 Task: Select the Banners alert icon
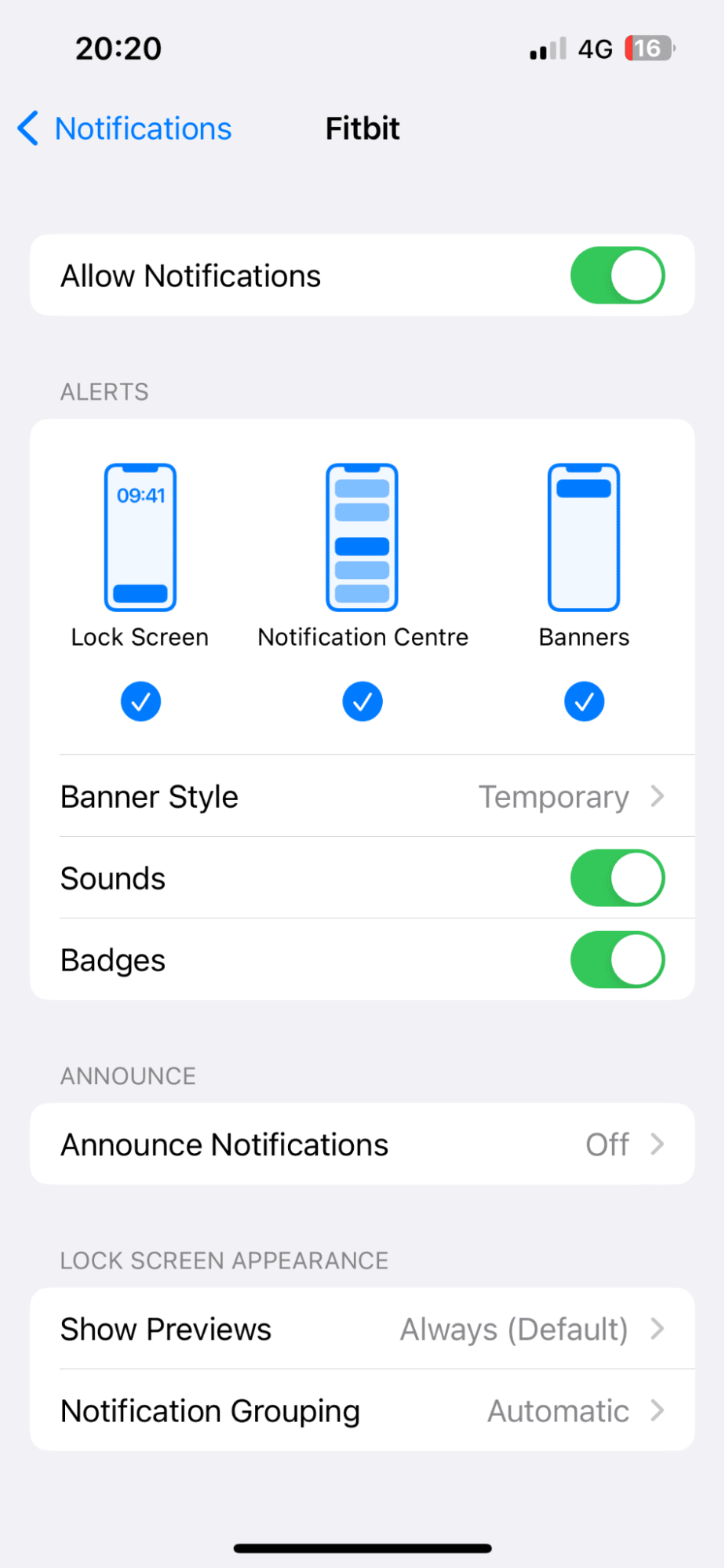coord(584,536)
